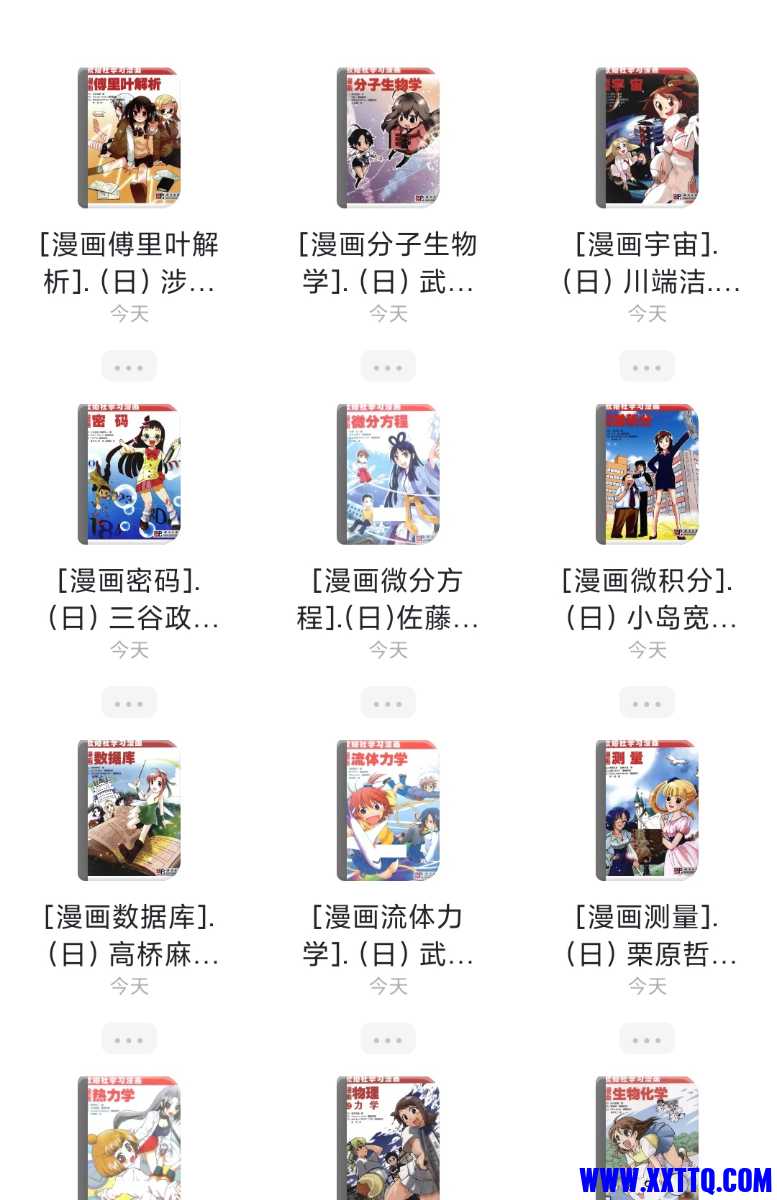Viewport: 777px width, 1200px height.
Task: Open the 漫画微分方程 book file
Action: point(388,474)
